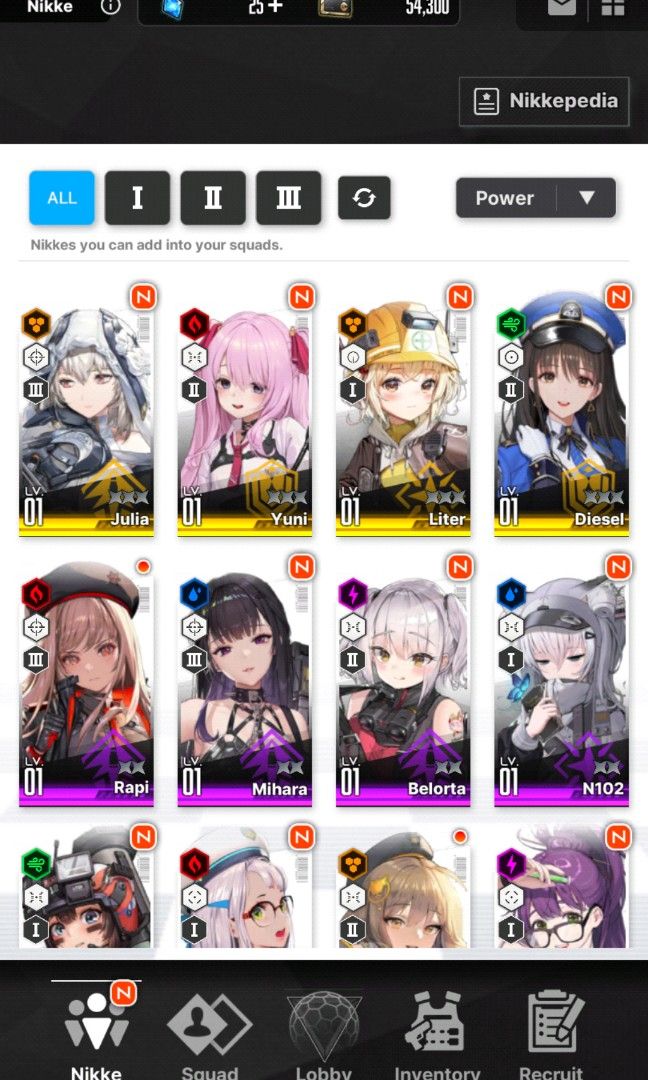648x1080 pixels.
Task: Open the Inventory tab
Action: tap(437, 1030)
